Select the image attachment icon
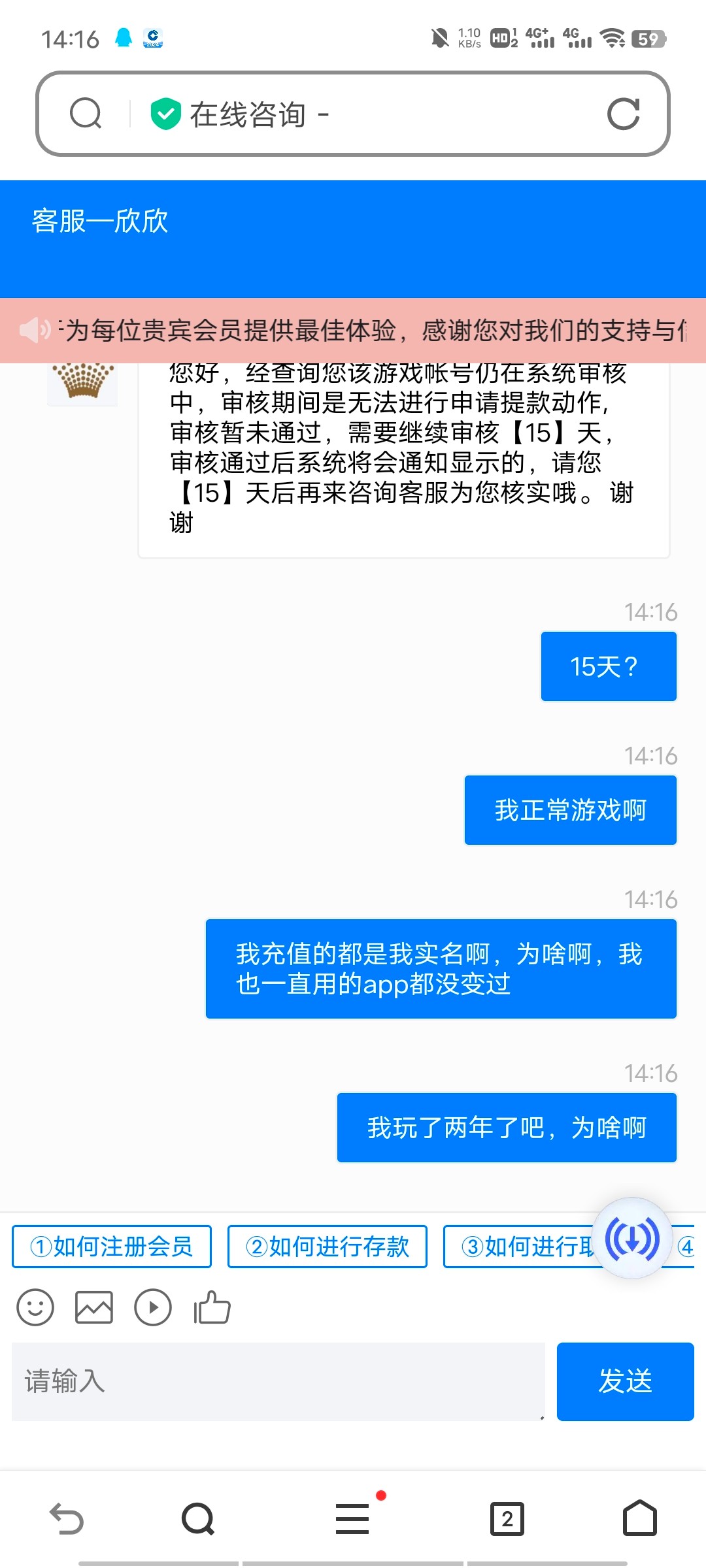Viewport: 706px width, 1568px height. (95, 1309)
